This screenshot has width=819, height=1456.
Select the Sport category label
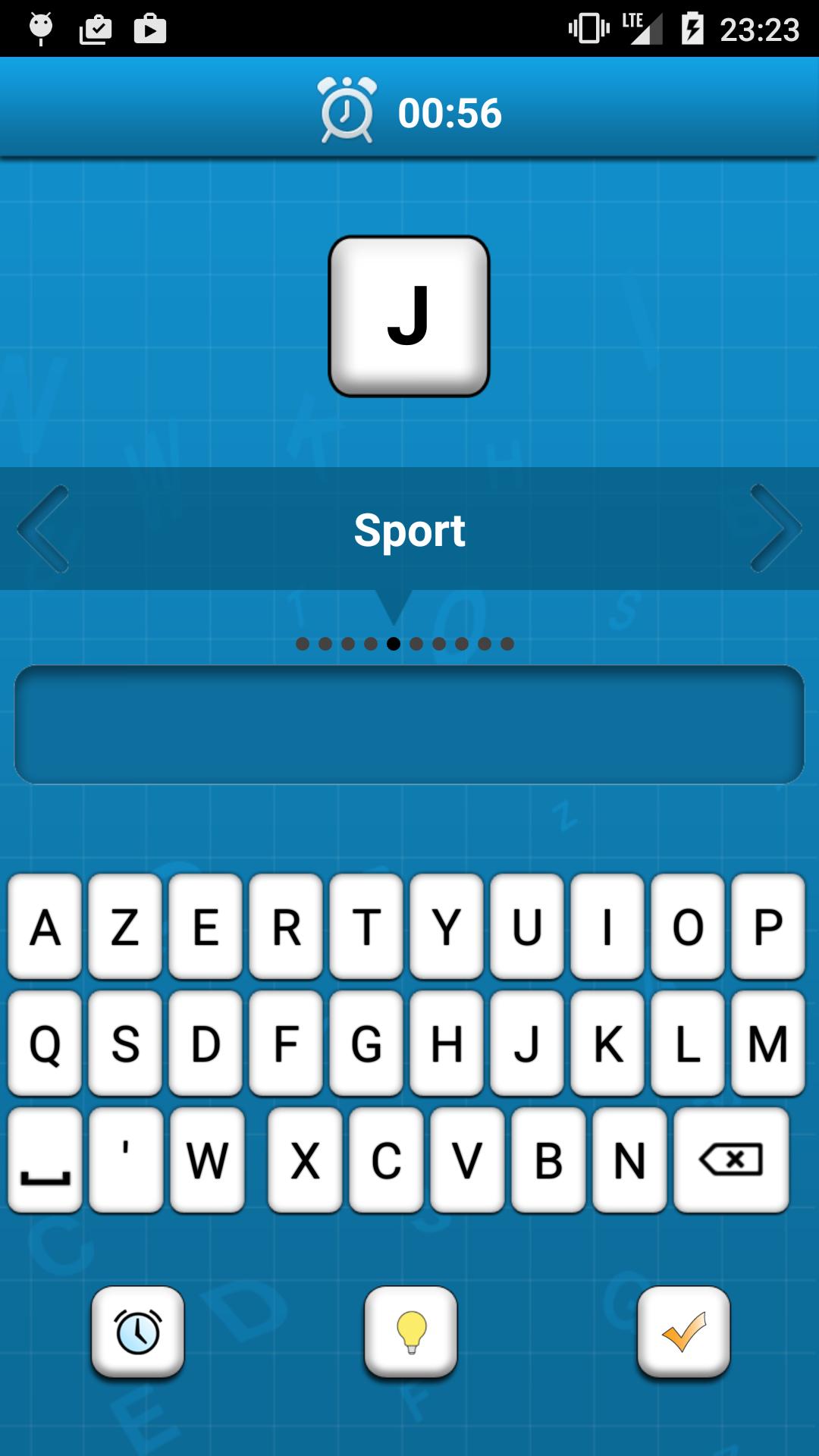[x=409, y=531]
